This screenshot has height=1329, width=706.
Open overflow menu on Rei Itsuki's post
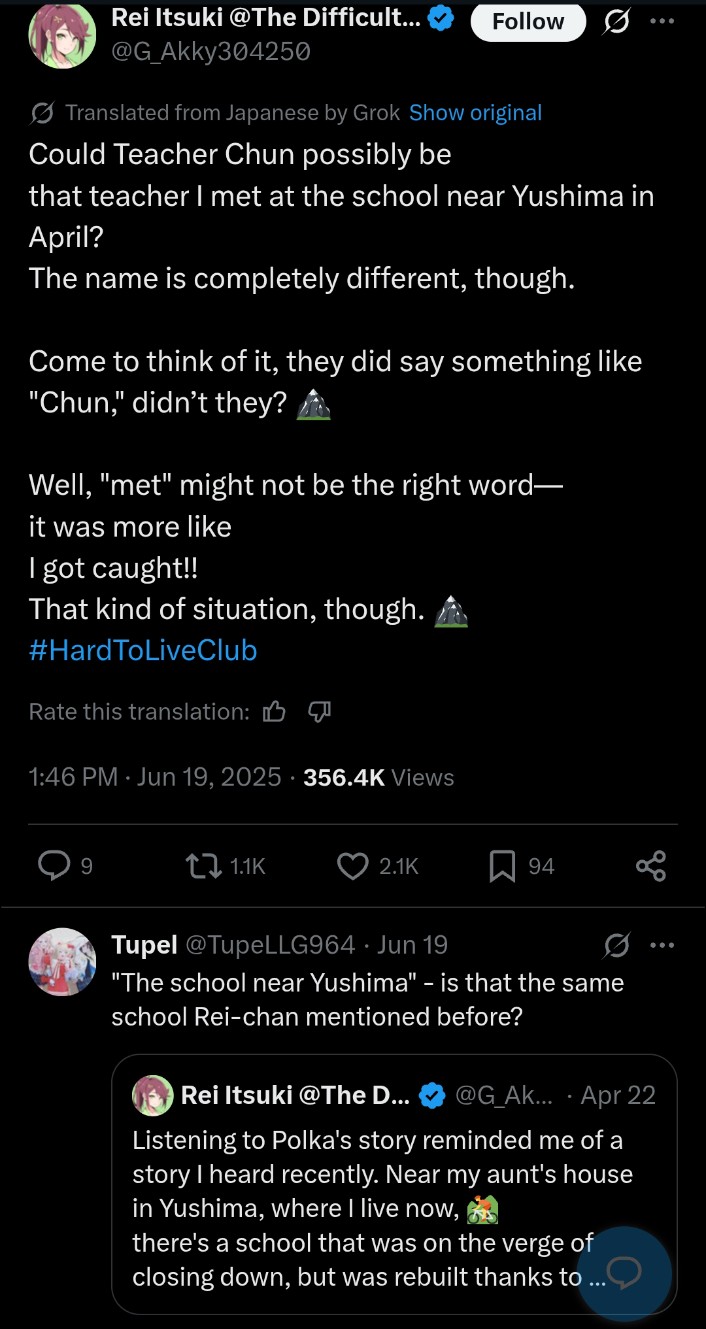point(662,20)
